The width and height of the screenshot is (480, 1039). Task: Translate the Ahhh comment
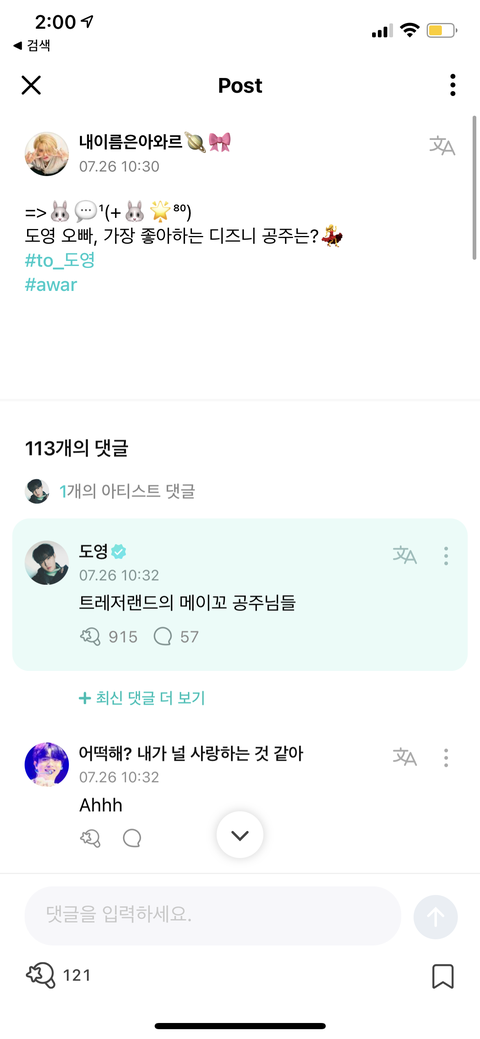point(404,756)
